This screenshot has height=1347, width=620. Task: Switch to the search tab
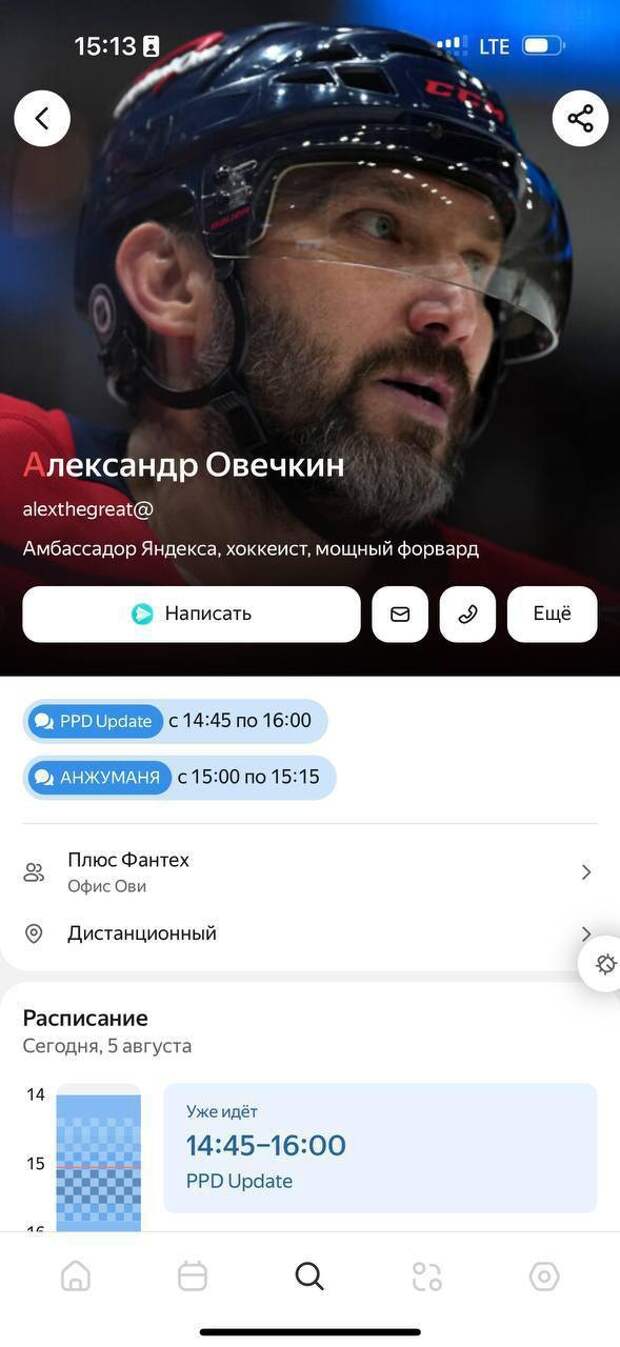(x=309, y=1276)
